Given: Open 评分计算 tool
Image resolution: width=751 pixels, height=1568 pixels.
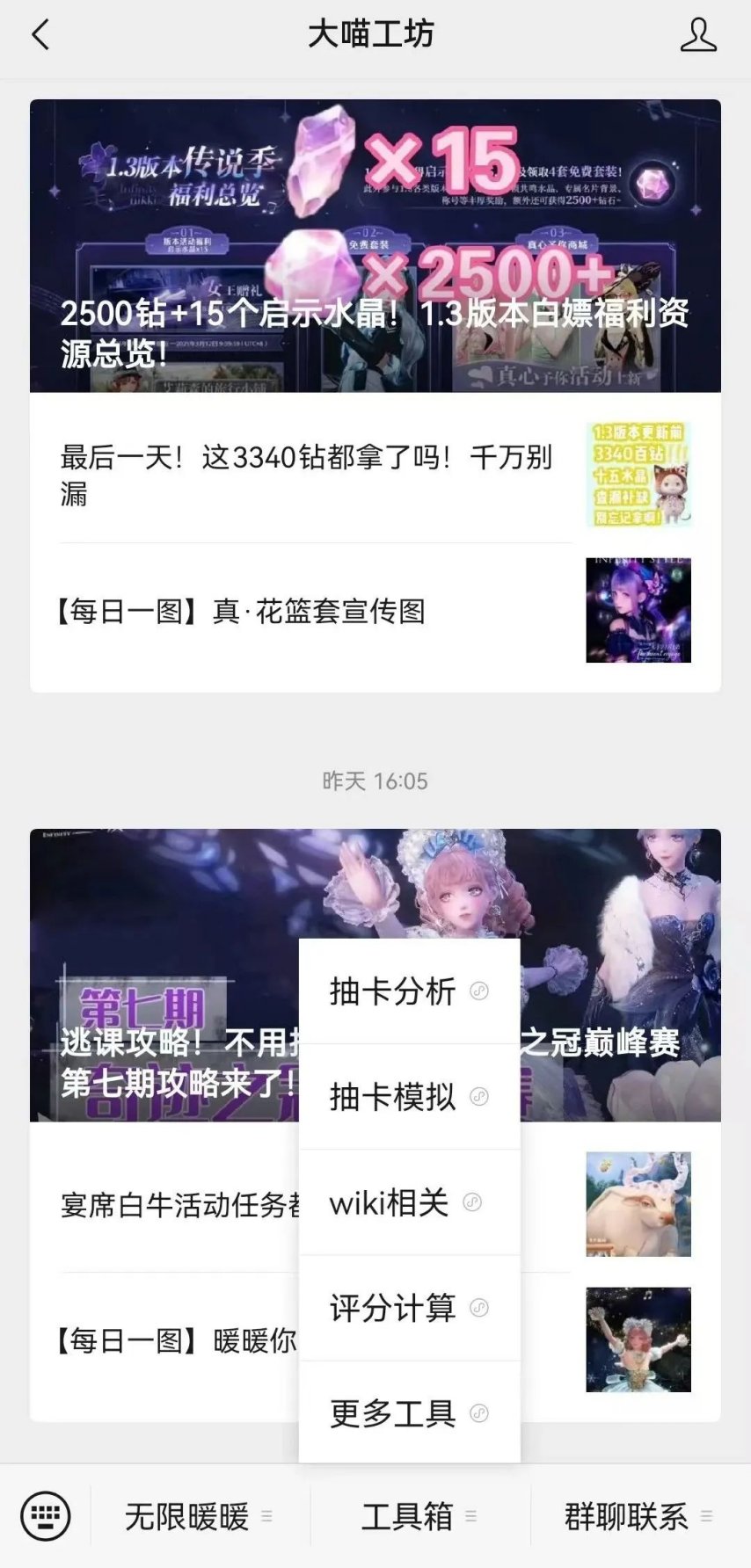Looking at the screenshot, I should (x=409, y=1308).
